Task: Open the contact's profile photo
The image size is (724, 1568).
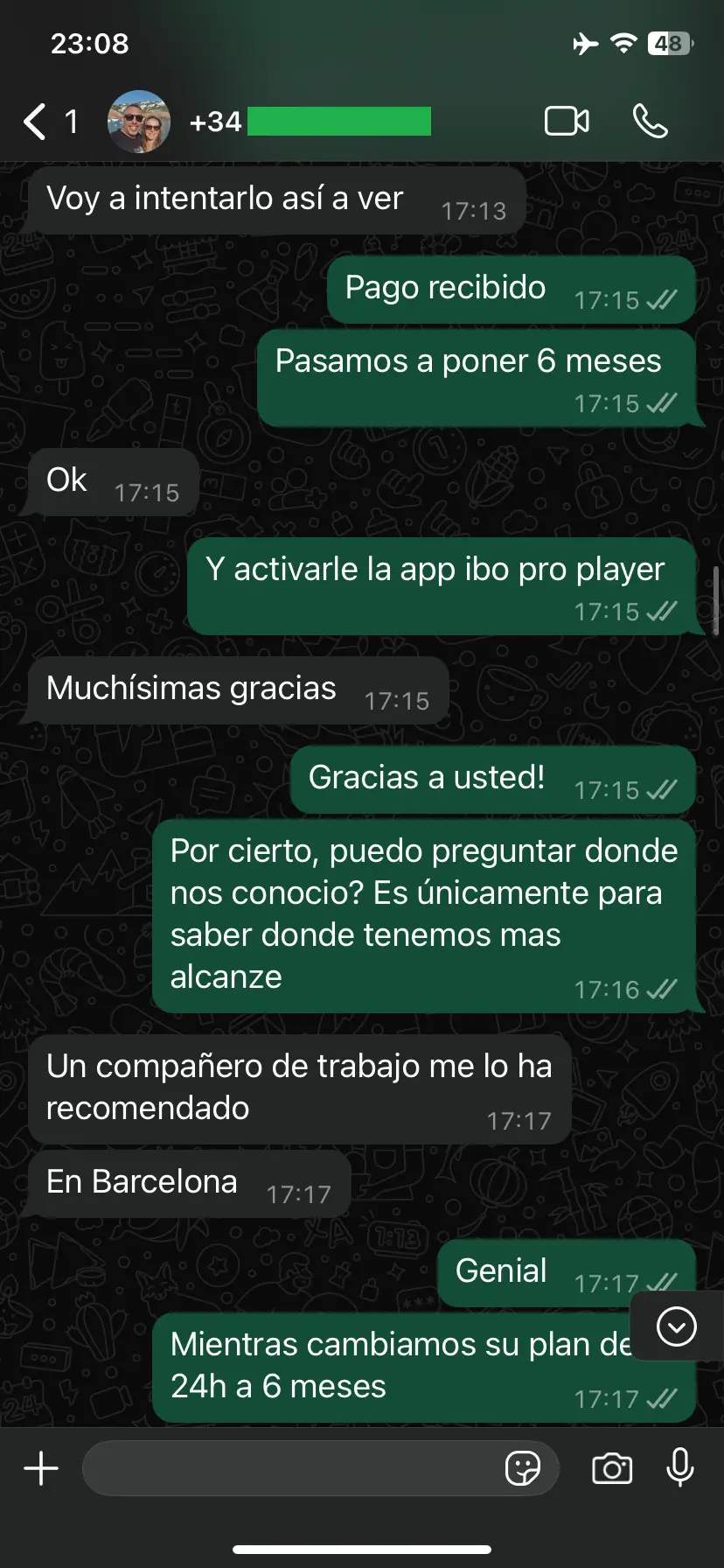Action: coord(138,122)
